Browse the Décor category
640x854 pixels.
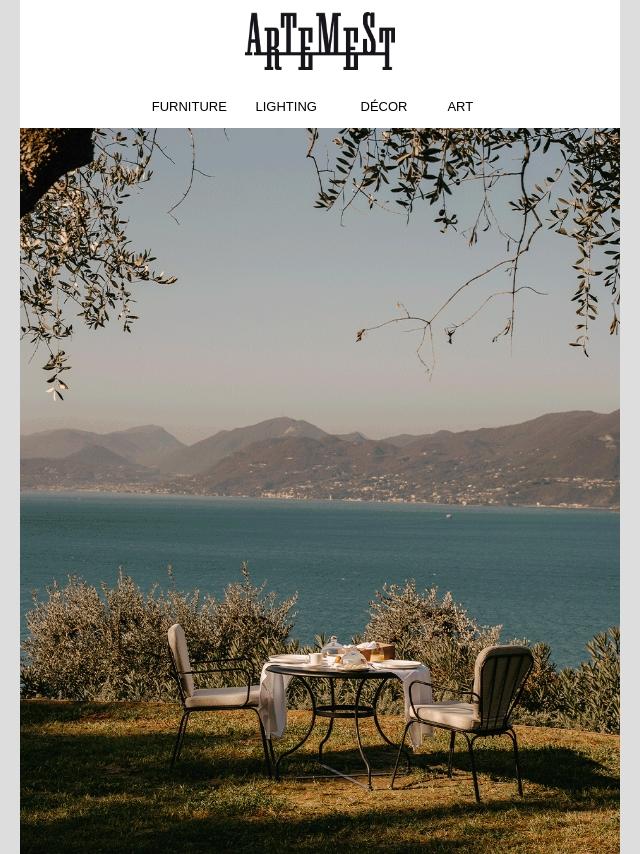click(x=383, y=106)
